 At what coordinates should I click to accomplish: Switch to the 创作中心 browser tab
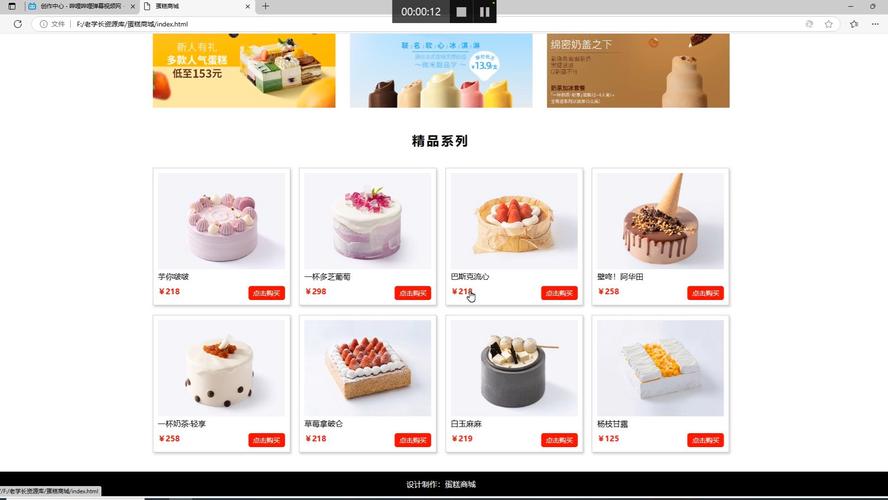[x=80, y=6]
